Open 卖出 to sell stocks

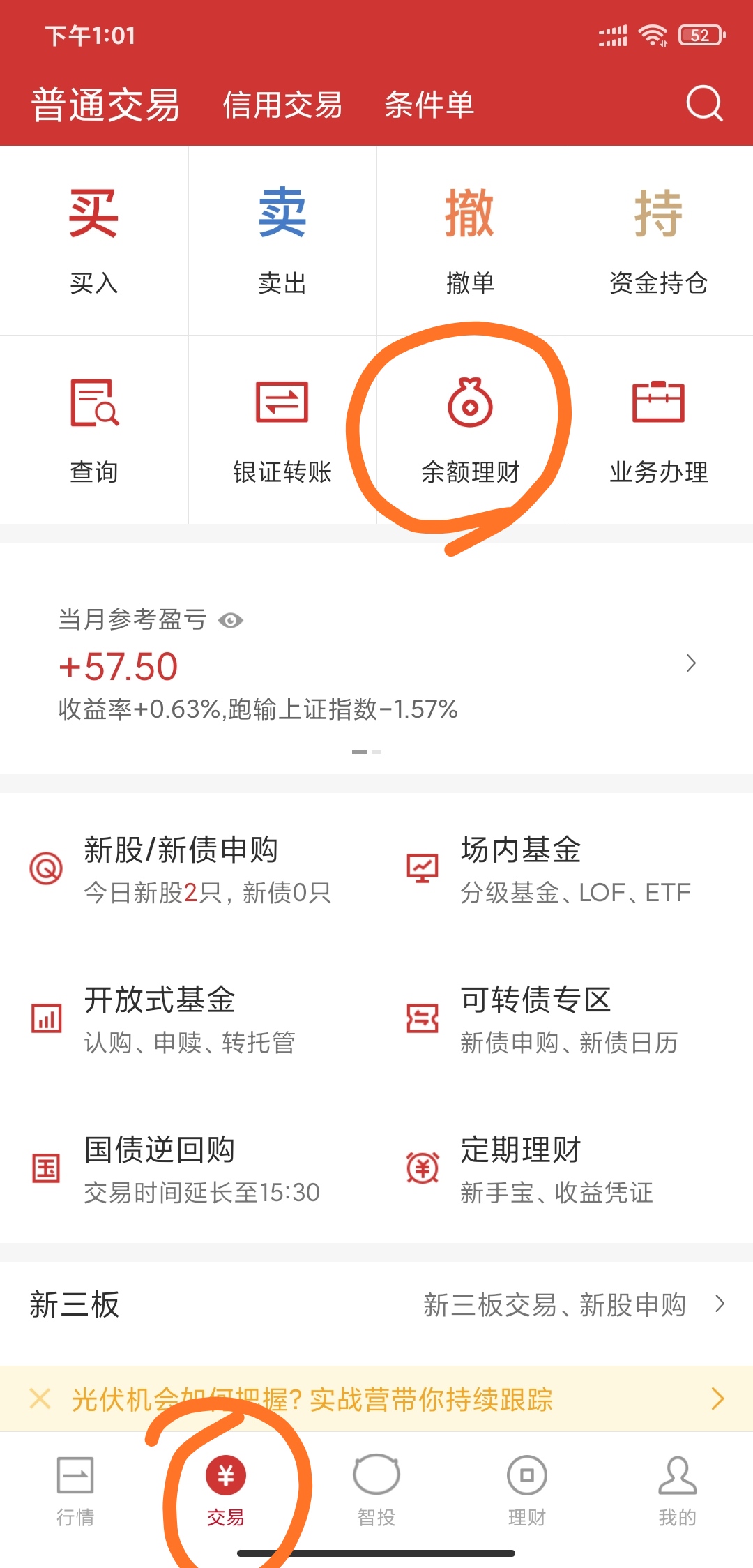282,241
